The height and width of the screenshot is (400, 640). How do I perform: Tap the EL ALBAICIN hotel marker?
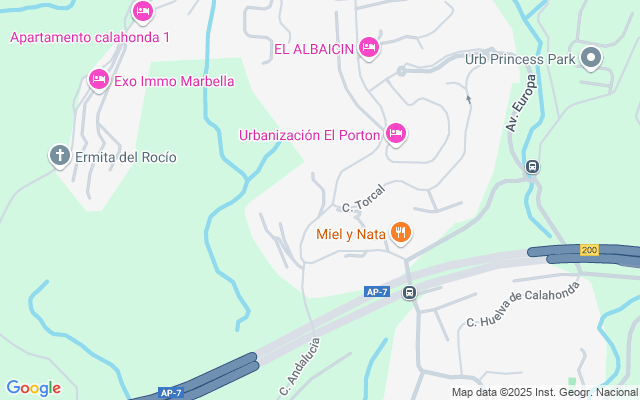point(369,47)
